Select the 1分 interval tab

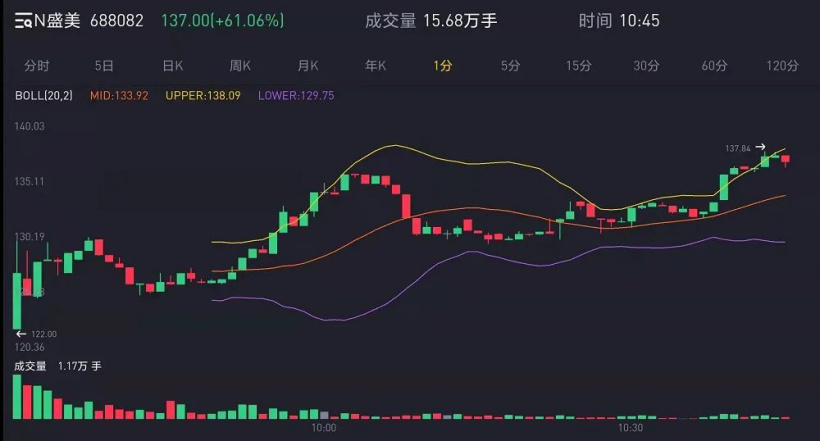pos(443,66)
